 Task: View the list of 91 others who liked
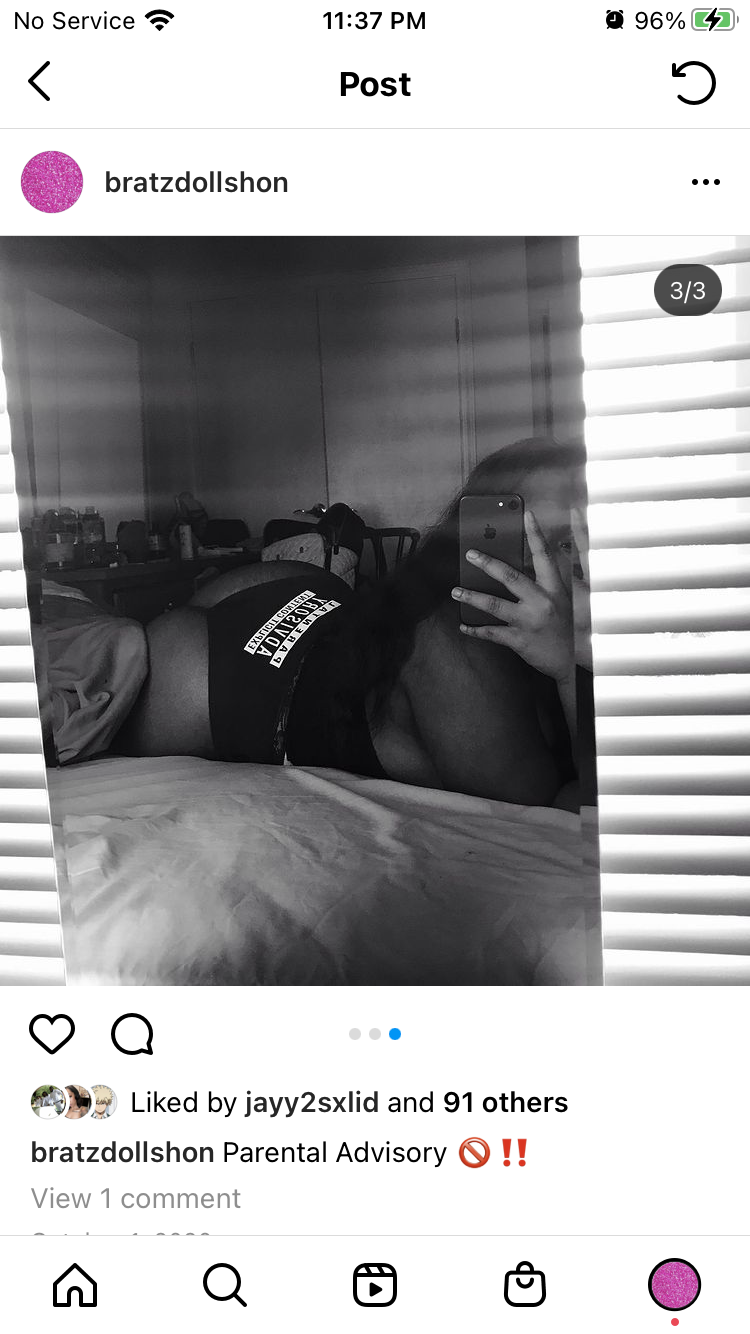[x=505, y=1102]
